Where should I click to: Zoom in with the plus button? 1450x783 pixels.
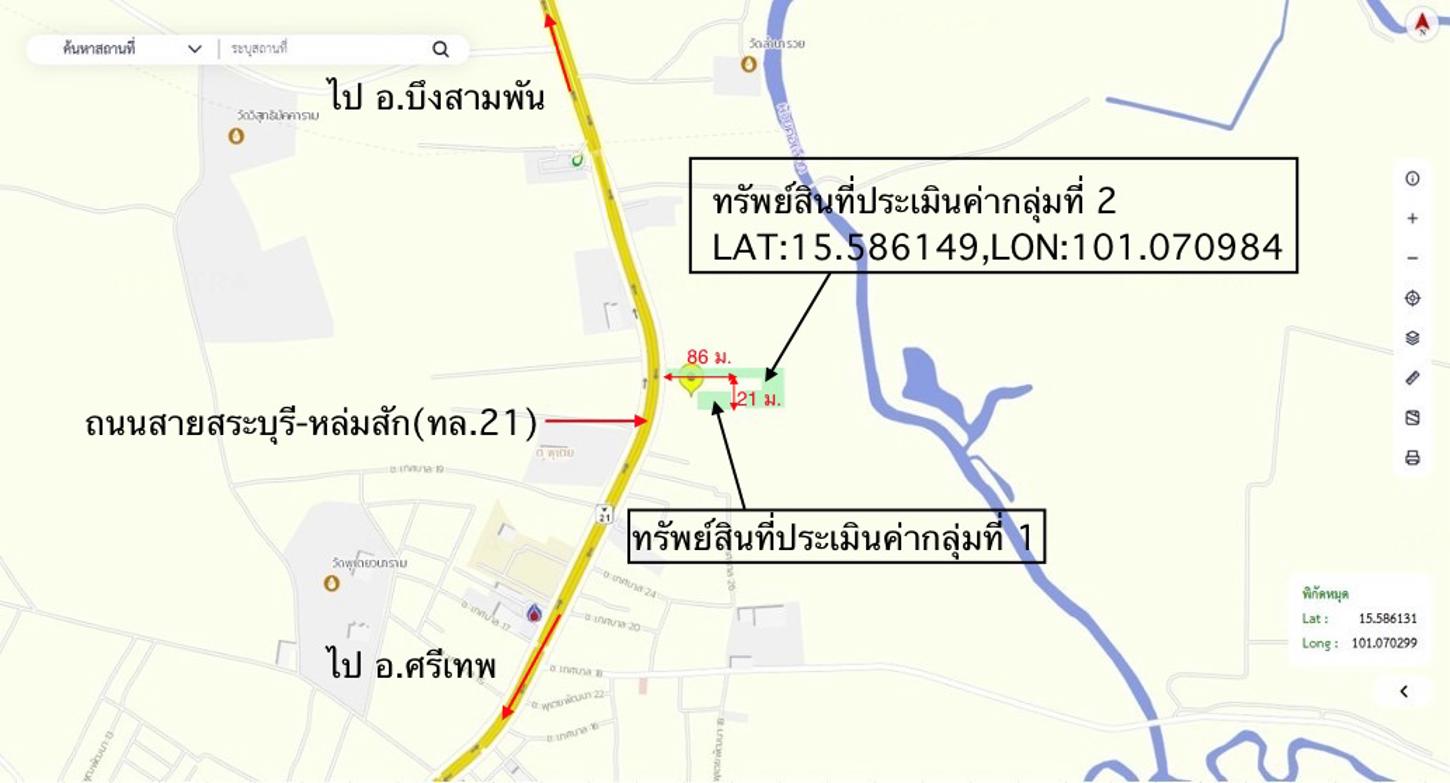tap(1412, 219)
